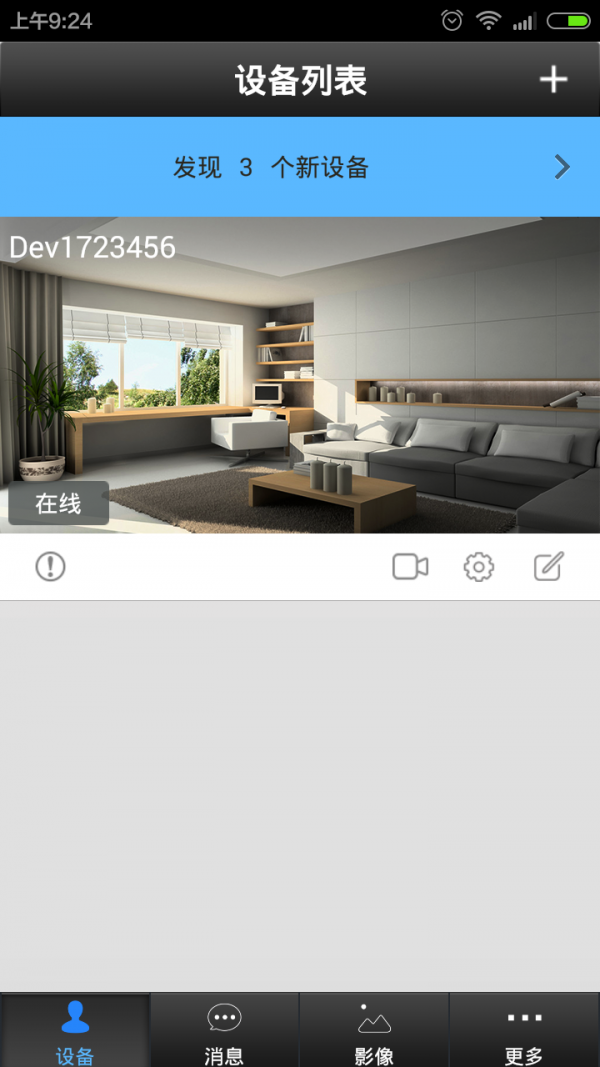Open Dev1723456 camera preview
Screen dimensions: 600x1067
(x=300, y=375)
